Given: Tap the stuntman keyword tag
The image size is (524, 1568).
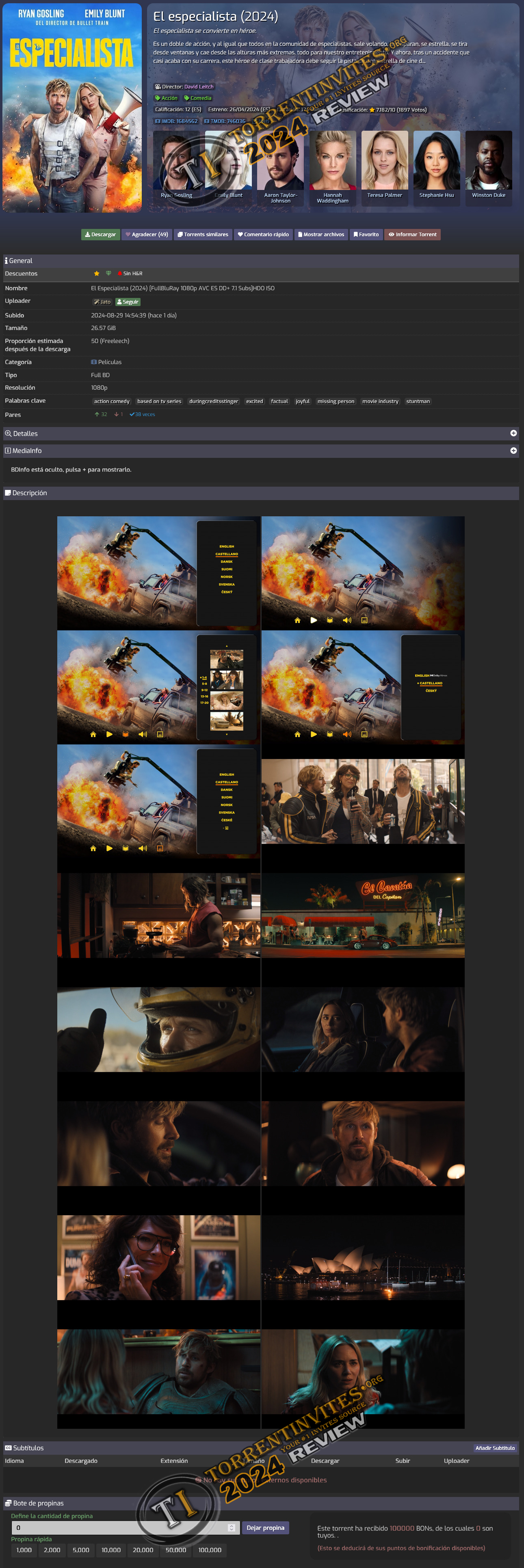Looking at the screenshot, I should [x=418, y=402].
